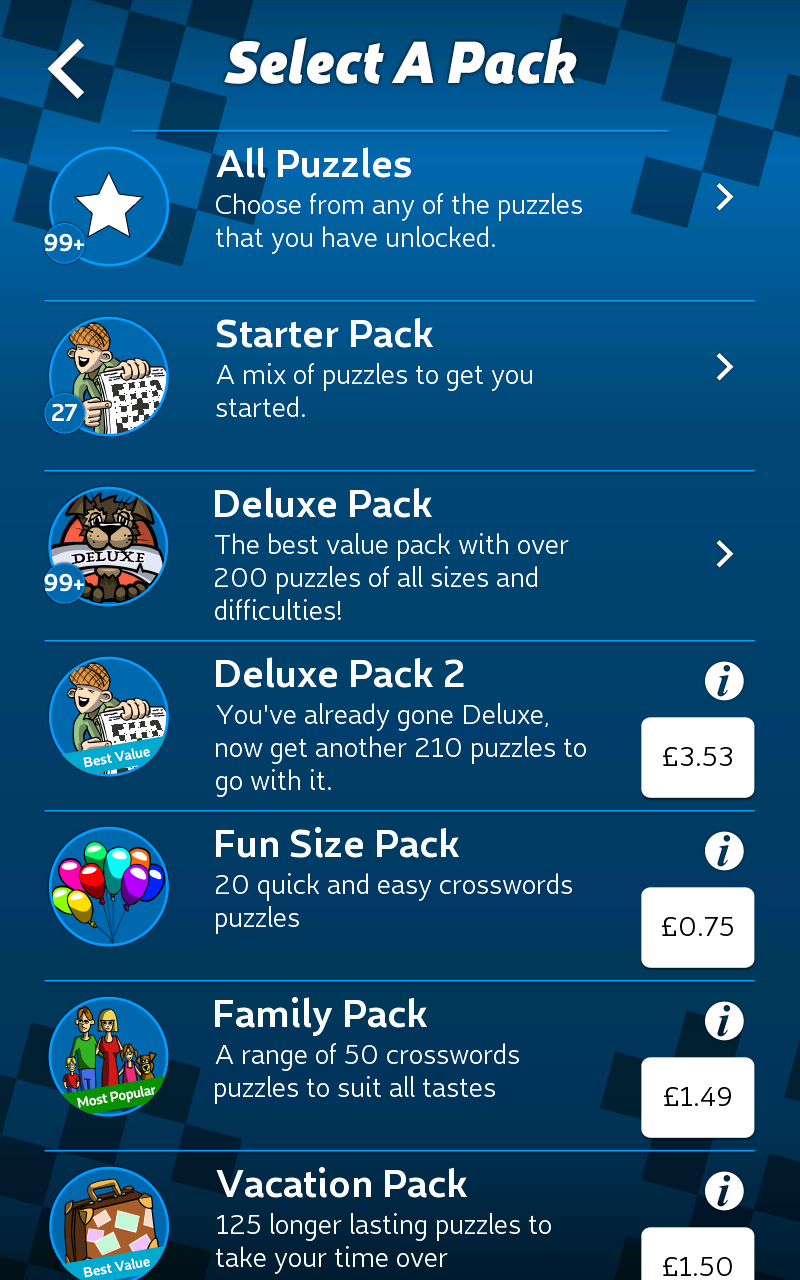Tap the Family Pack family portrait icon
The image size is (800, 1280).
tap(108, 1057)
